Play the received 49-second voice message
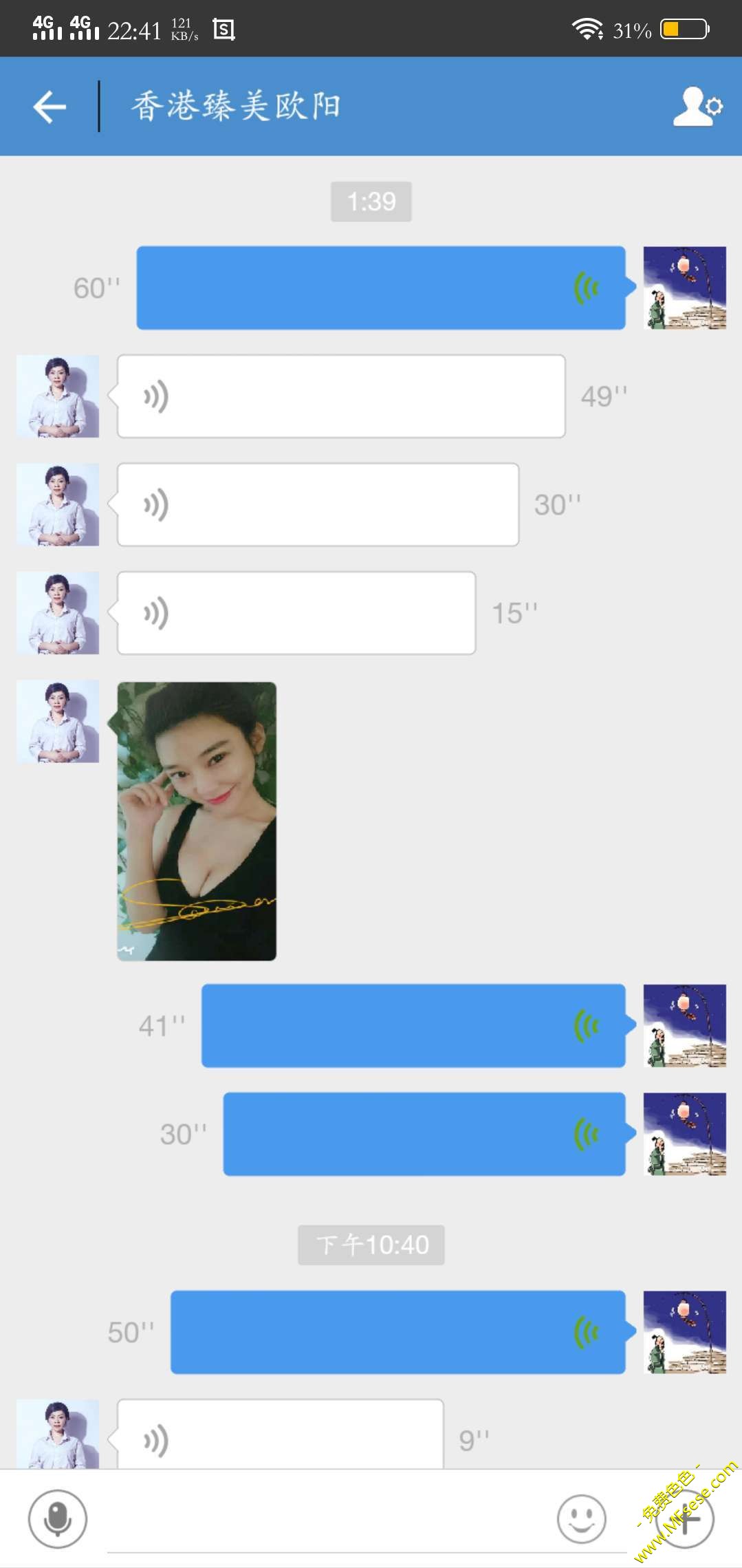The width and height of the screenshot is (742, 1568). [x=341, y=396]
